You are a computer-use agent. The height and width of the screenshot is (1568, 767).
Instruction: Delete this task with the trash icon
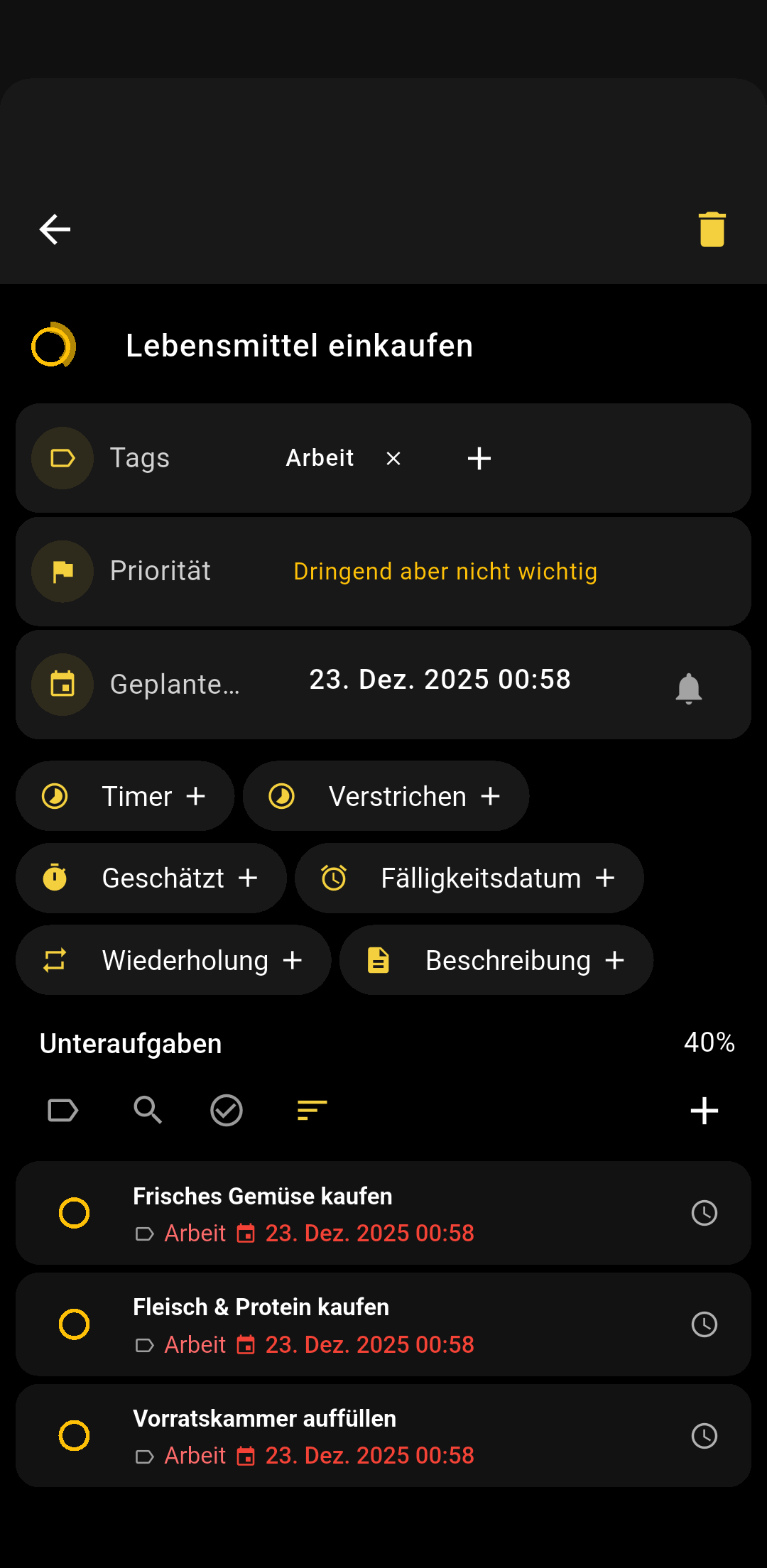pyautogui.click(x=712, y=229)
